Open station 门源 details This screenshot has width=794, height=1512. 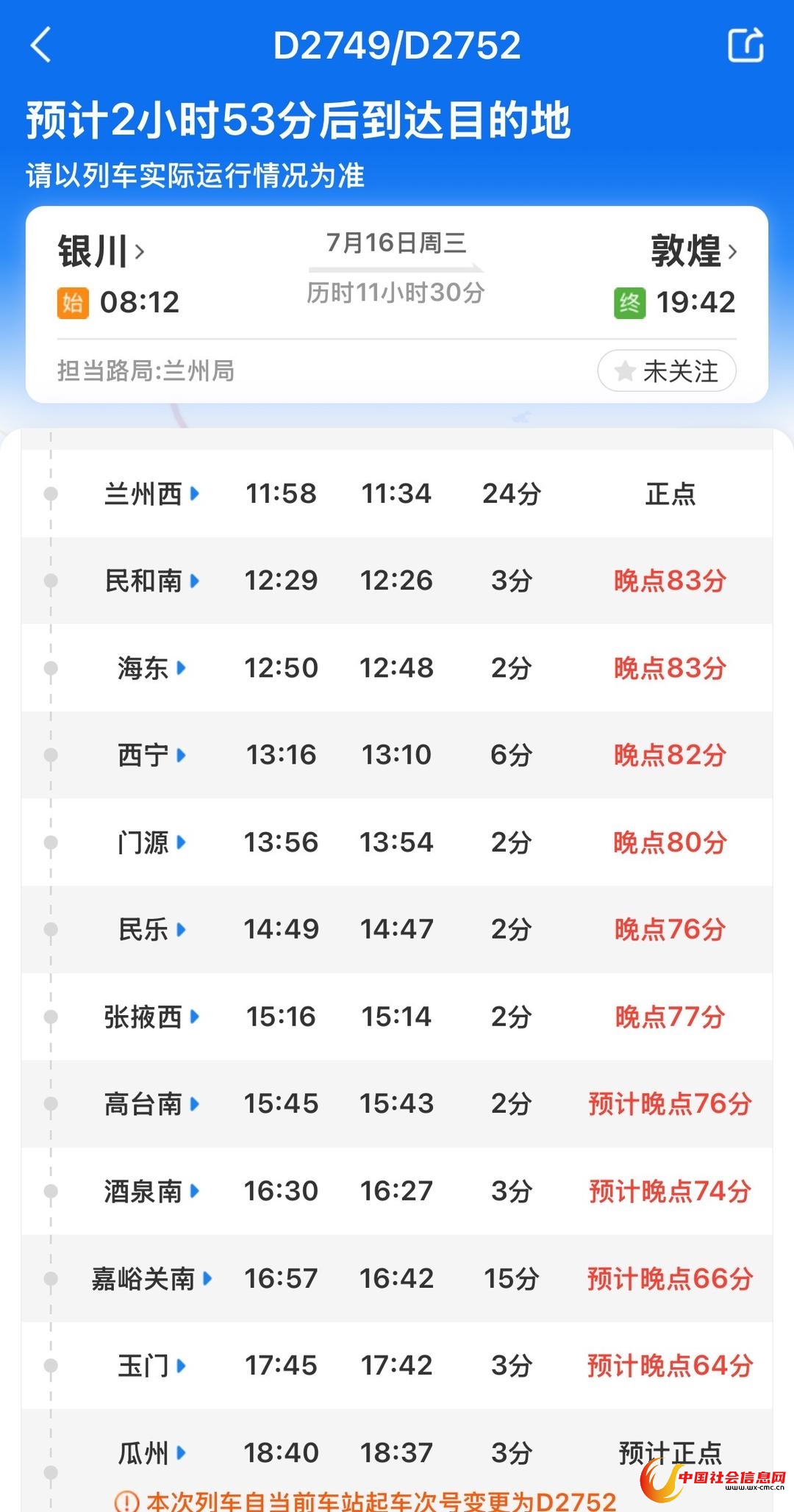coord(151,842)
